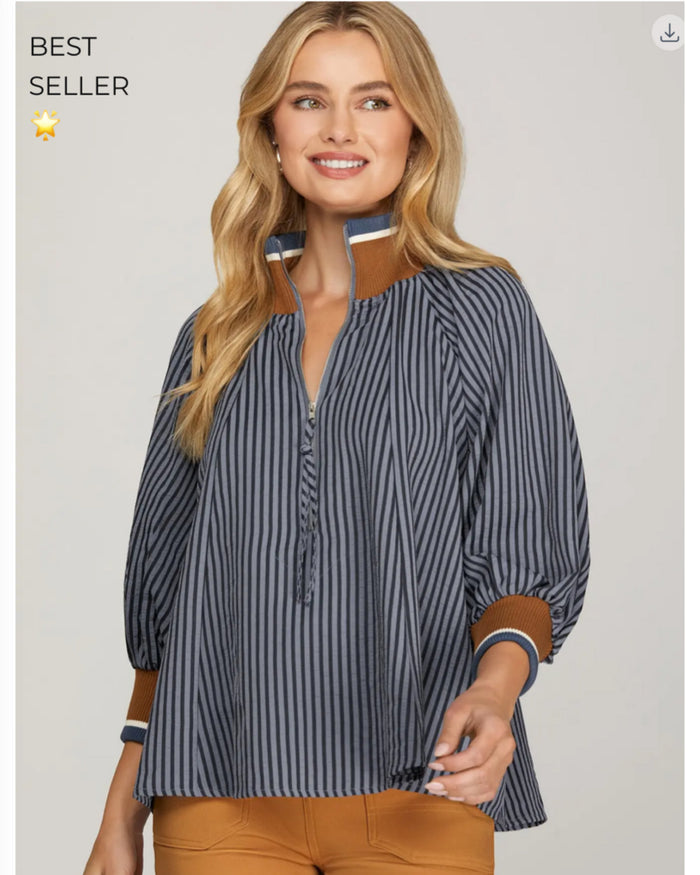Download this best seller image
The image size is (700, 875).
pos(669,33)
